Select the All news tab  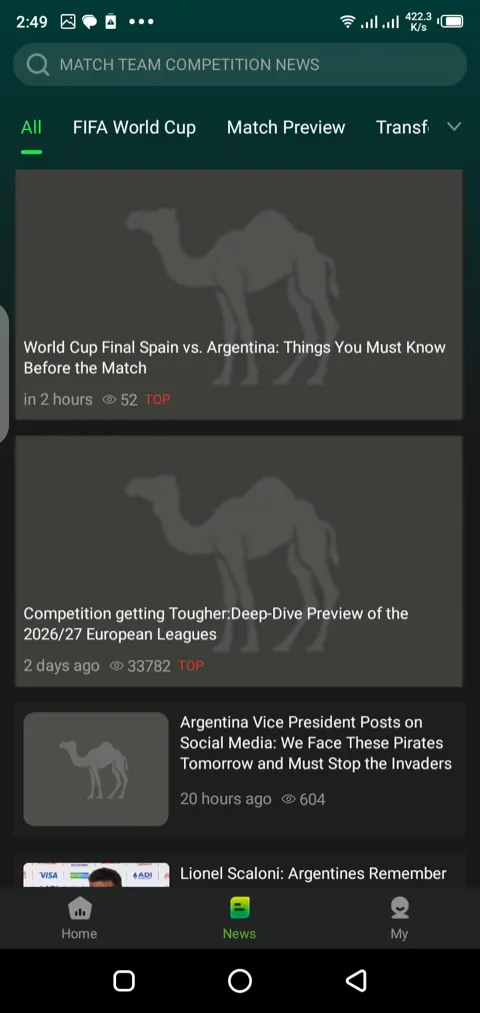[31, 128]
